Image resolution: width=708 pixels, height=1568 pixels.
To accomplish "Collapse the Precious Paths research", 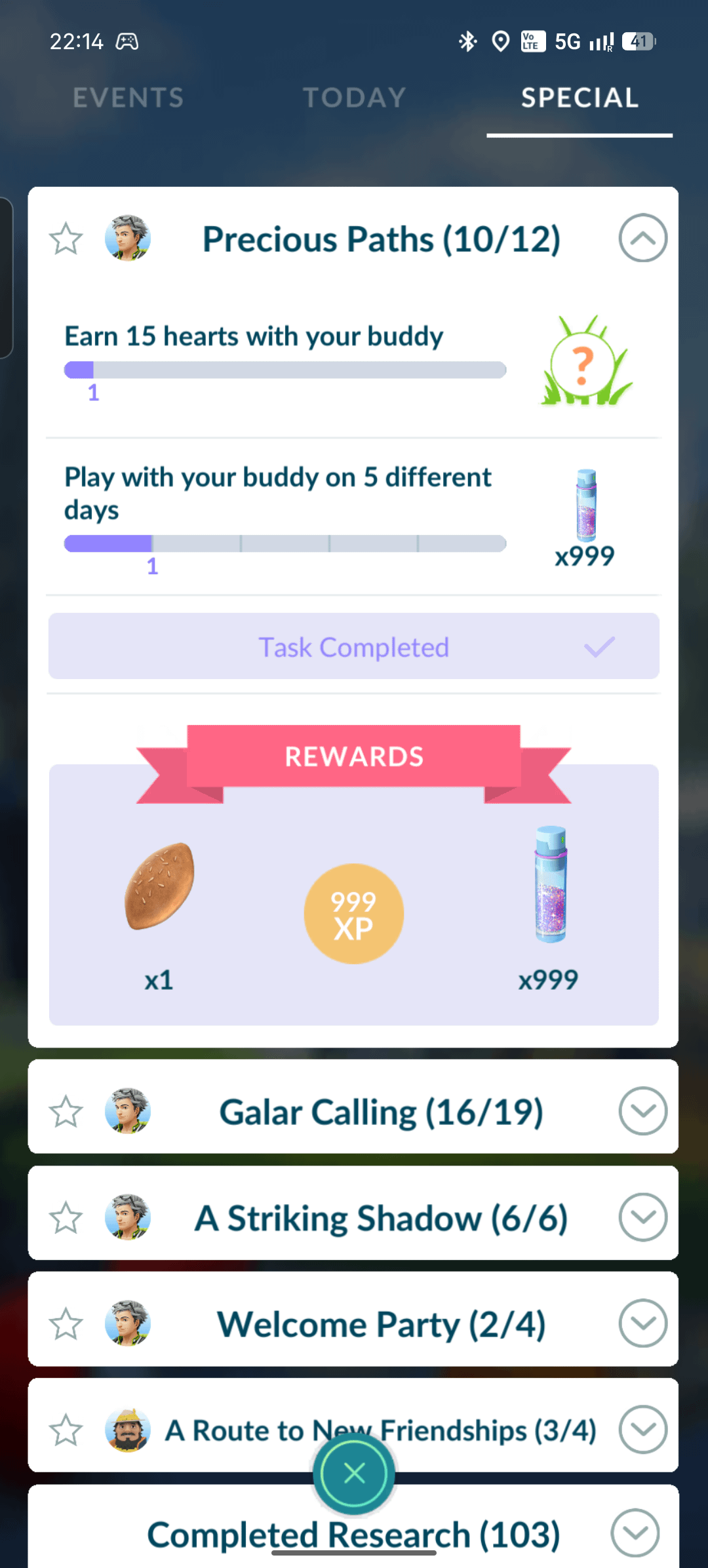I will point(642,238).
